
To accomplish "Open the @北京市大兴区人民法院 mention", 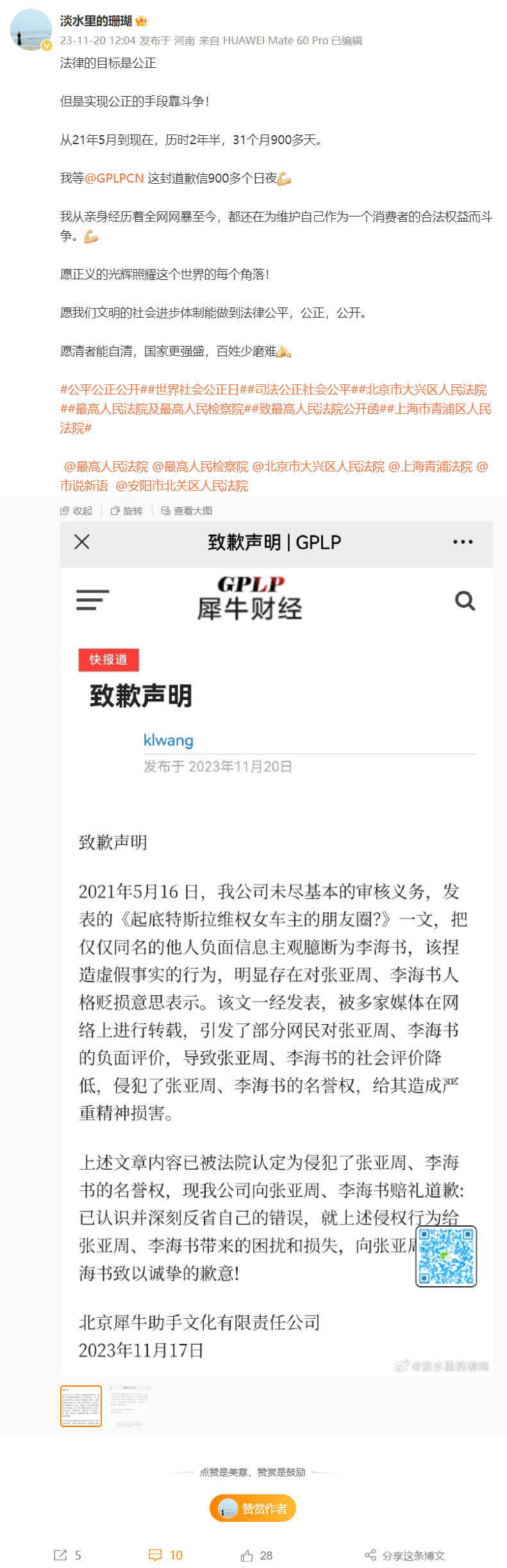I will [x=319, y=466].
